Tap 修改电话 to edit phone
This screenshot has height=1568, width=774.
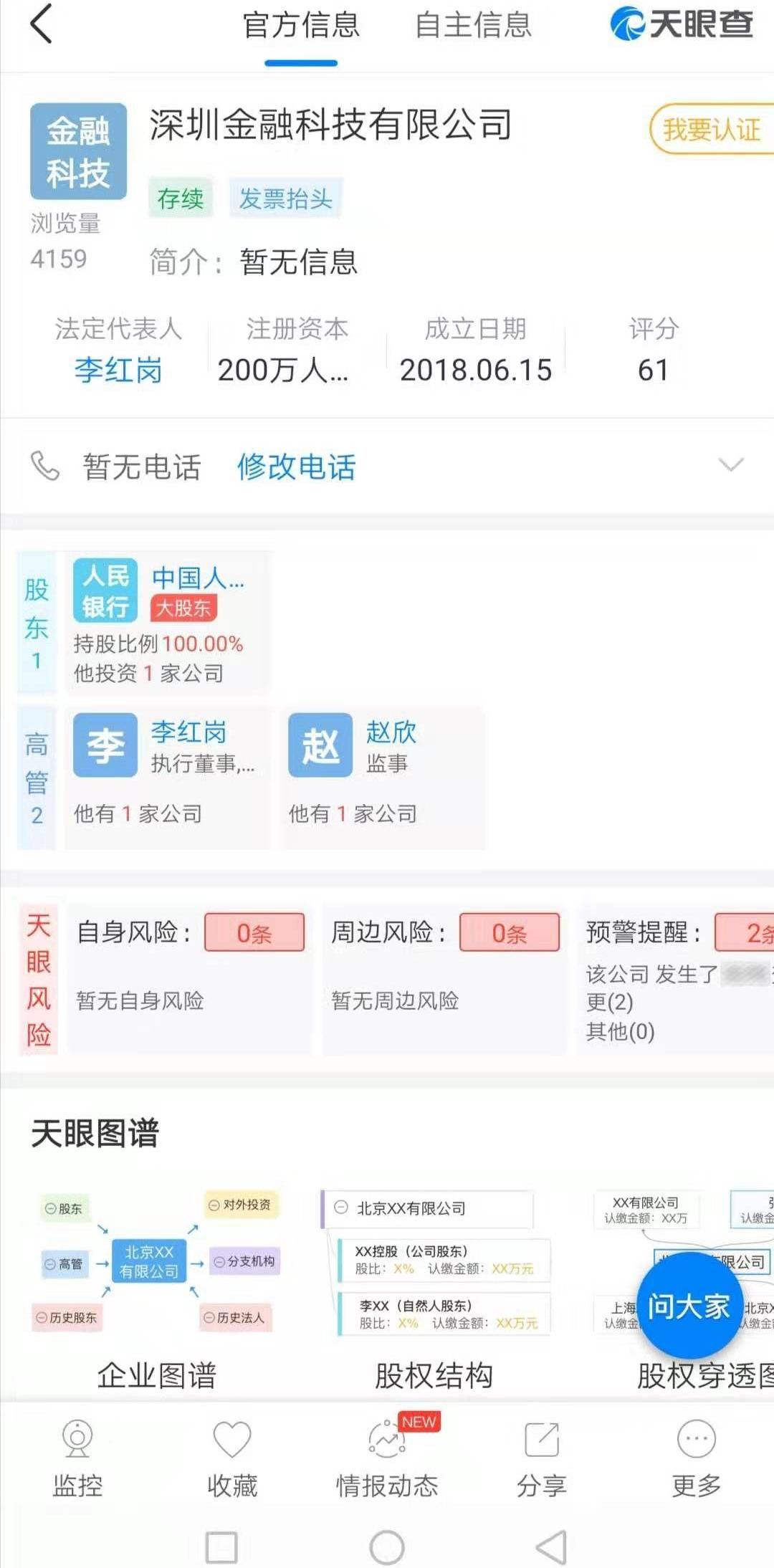tap(297, 467)
